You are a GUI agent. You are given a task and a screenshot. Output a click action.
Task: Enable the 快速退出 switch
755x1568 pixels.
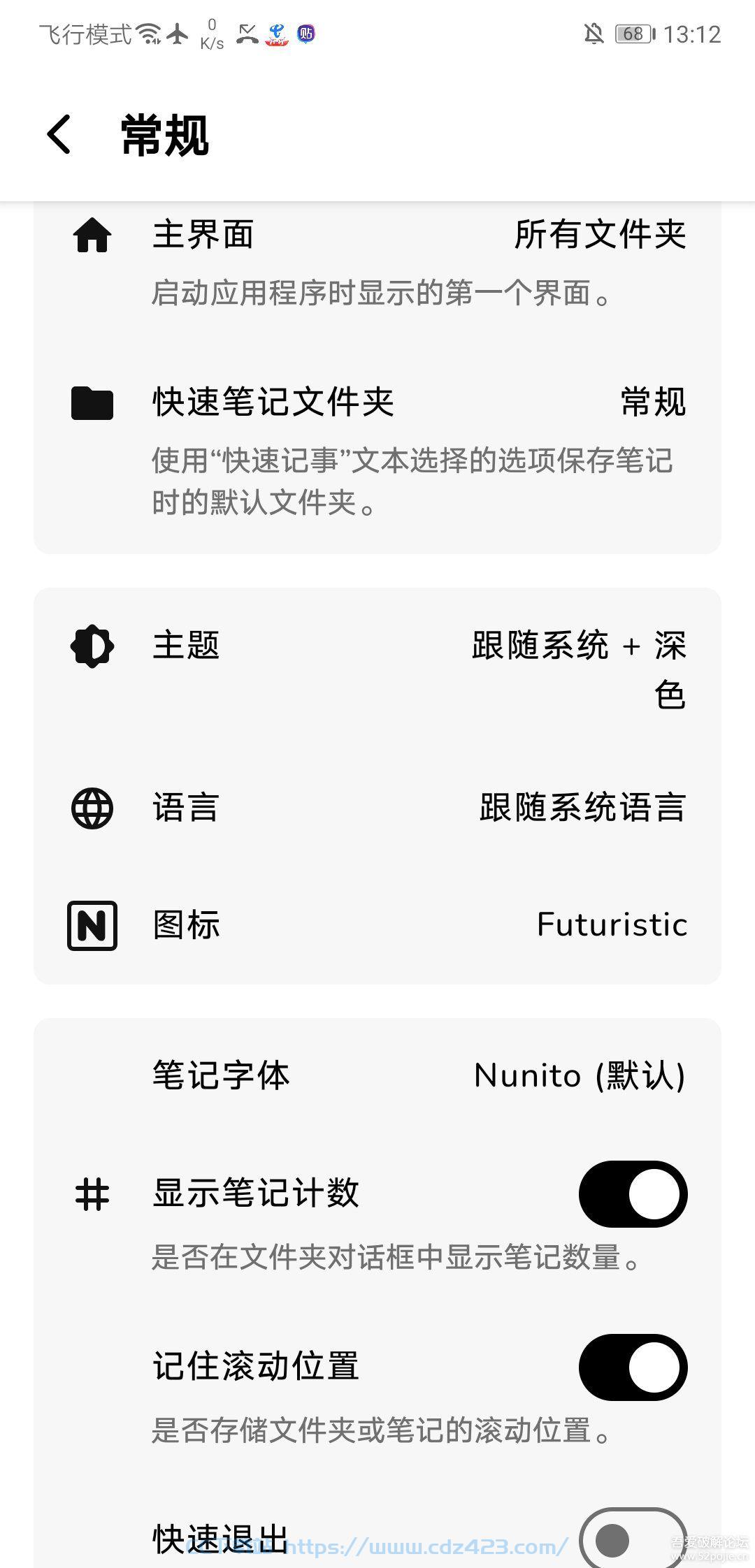[633, 1540]
